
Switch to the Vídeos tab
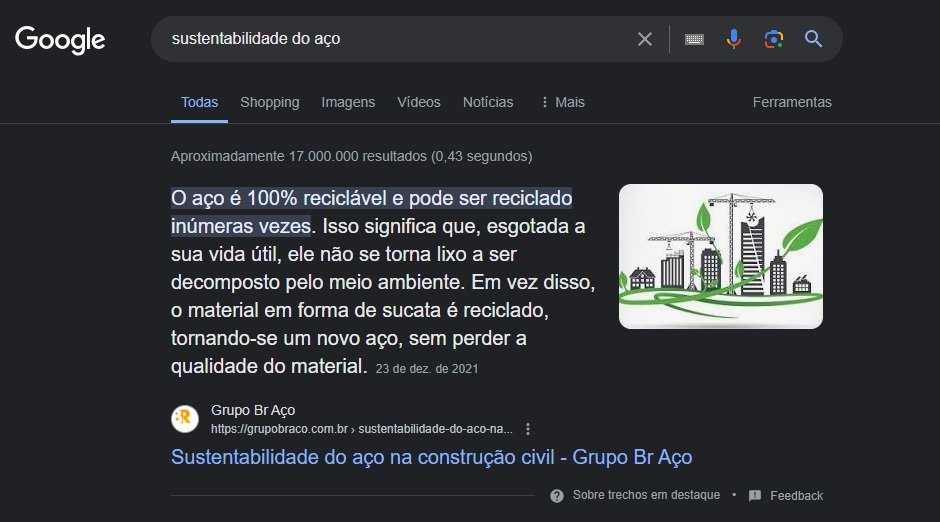(x=418, y=102)
